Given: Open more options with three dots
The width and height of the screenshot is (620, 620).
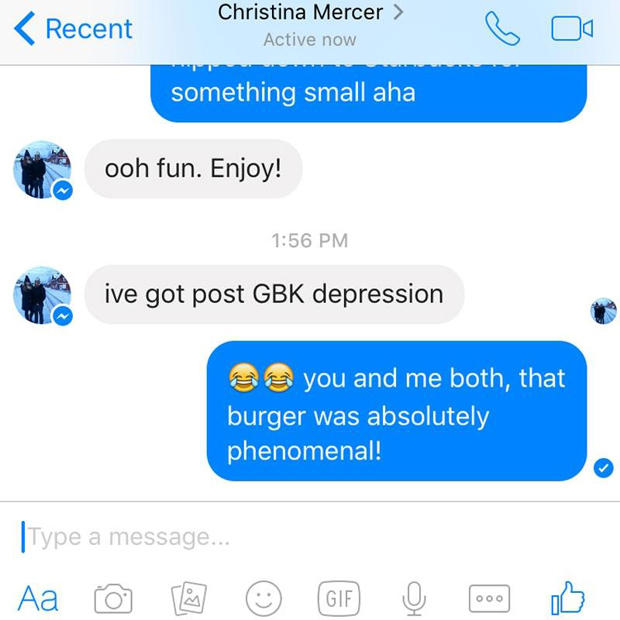Looking at the screenshot, I should click(489, 598).
